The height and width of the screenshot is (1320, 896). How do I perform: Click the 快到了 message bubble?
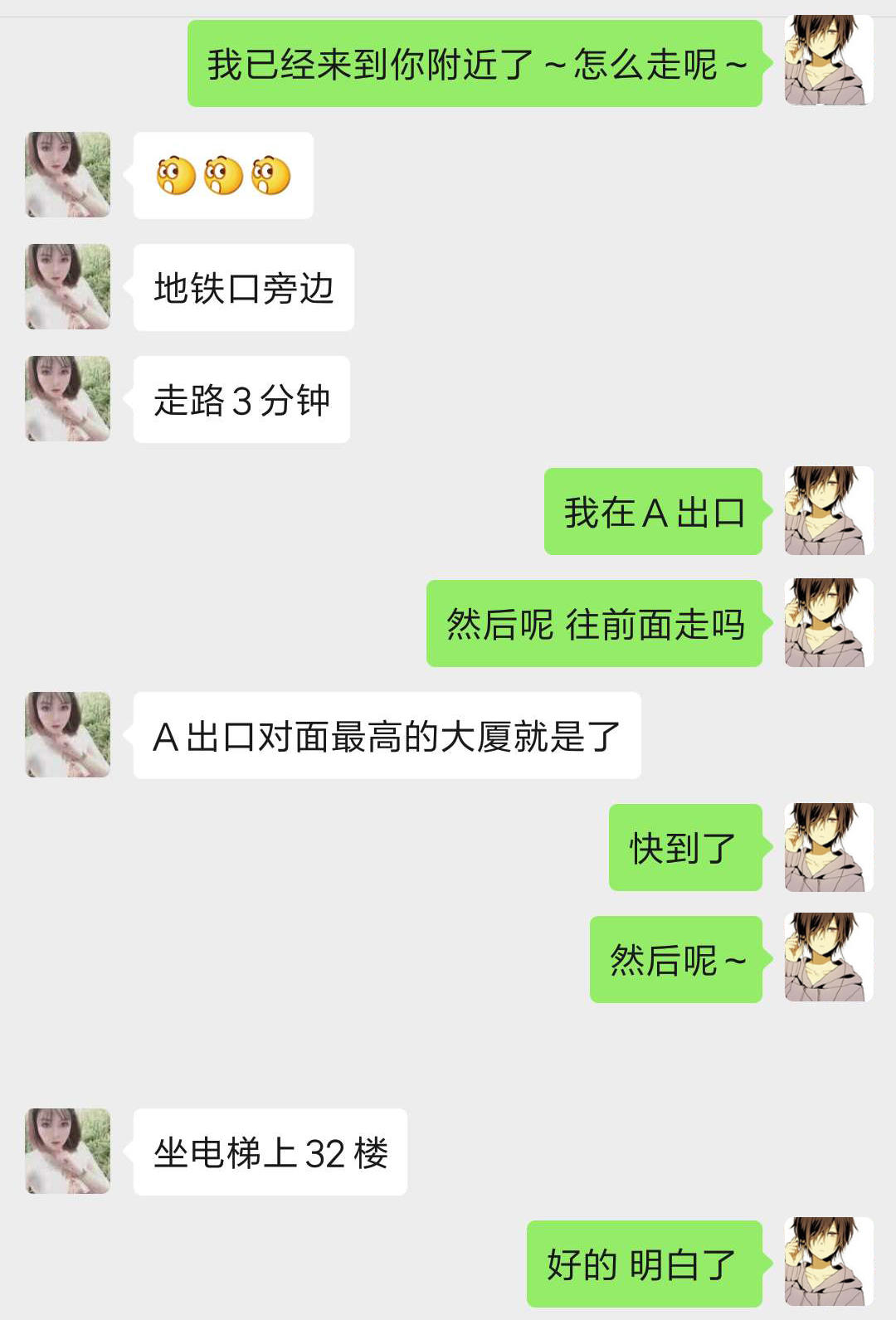(x=684, y=846)
